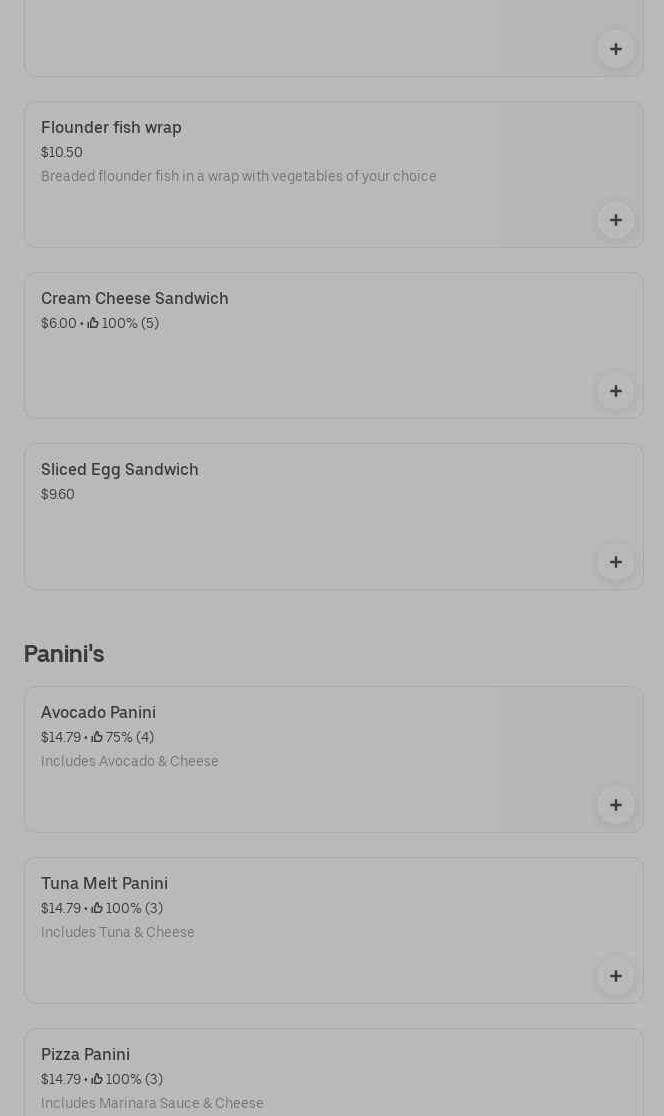664x1116 pixels.
Task: Add Cream Cheese Sandwich with plus button
Action: click(x=616, y=391)
